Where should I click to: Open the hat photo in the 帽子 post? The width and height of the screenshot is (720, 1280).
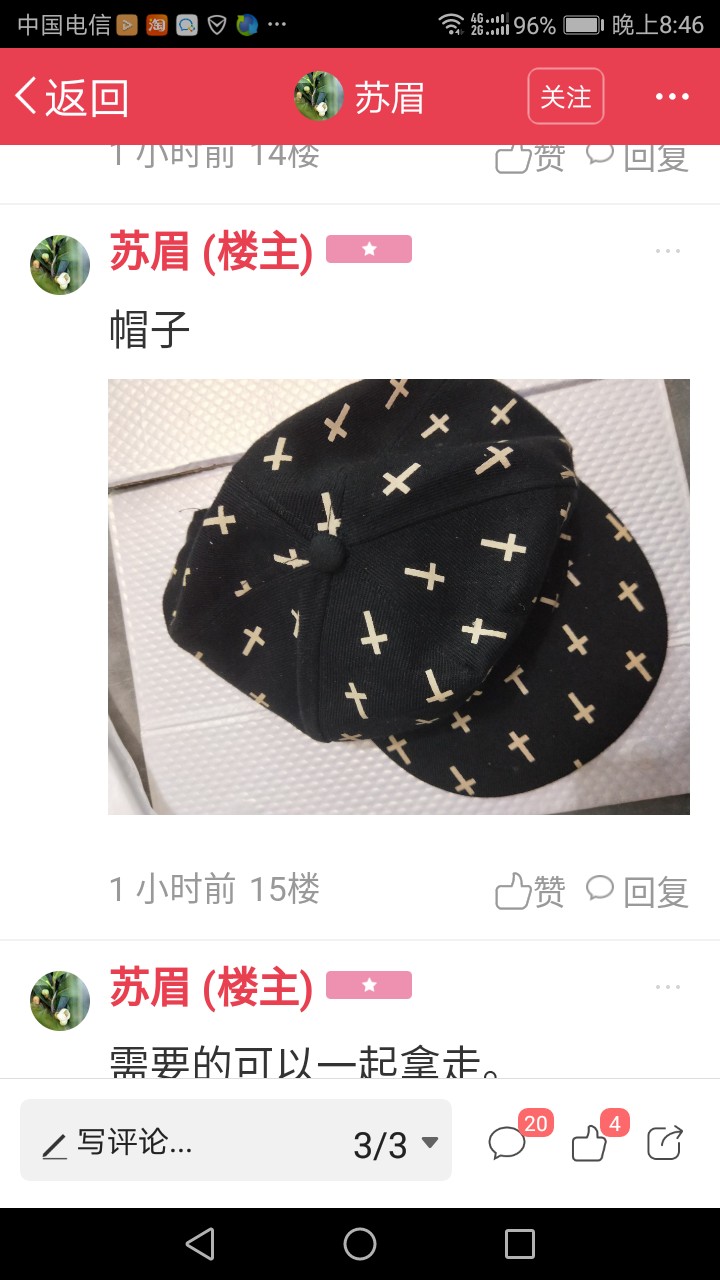399,597
